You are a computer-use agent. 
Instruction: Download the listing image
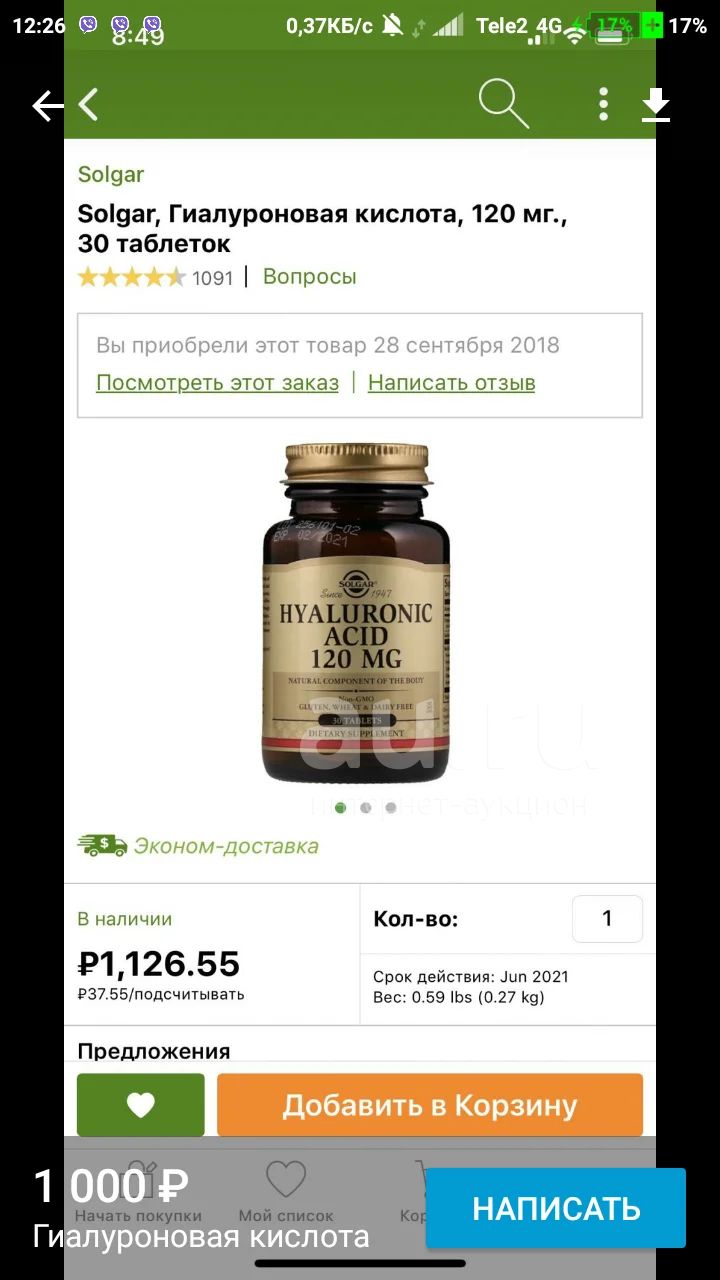point(656,105)
